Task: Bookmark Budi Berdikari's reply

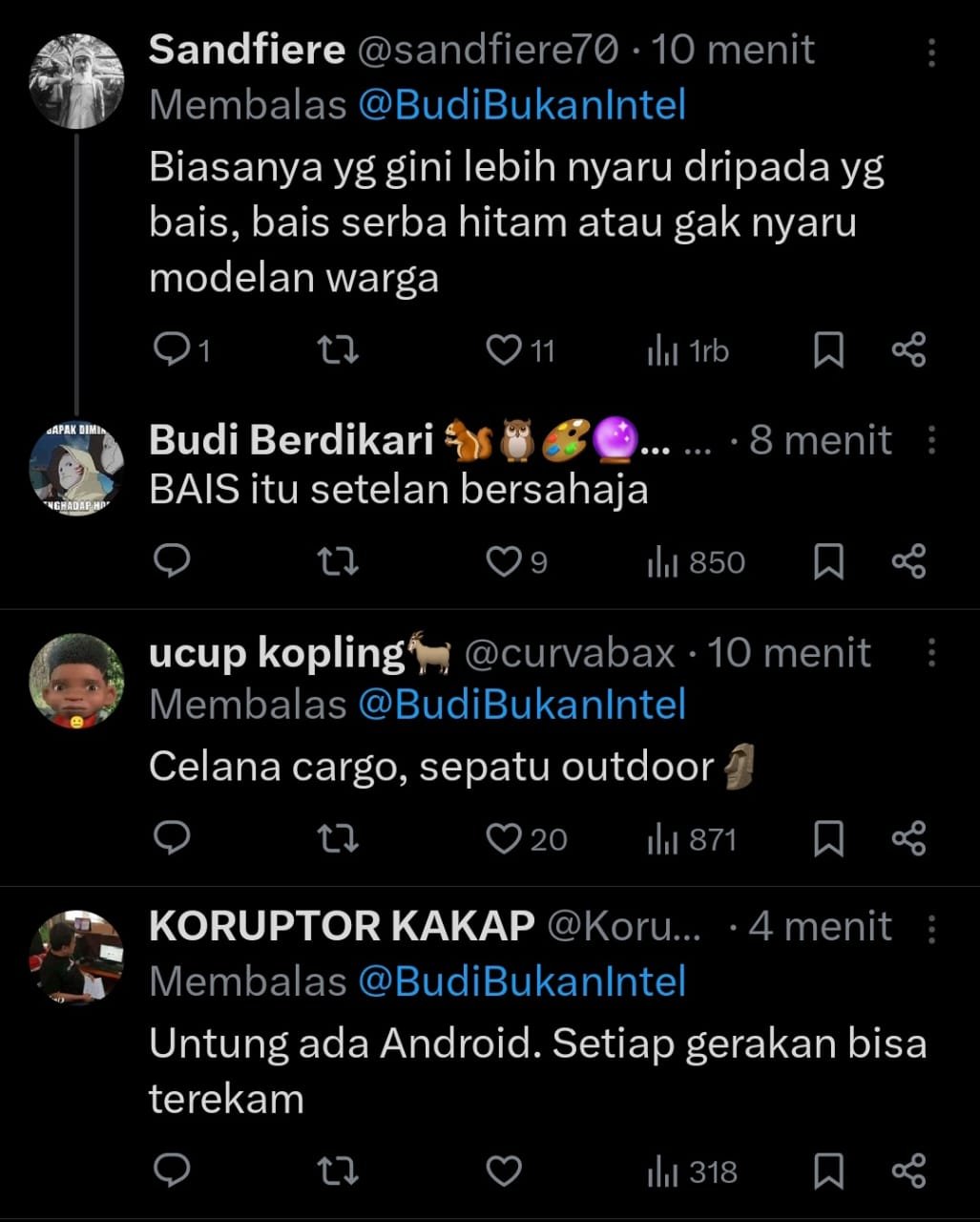Action: (828, 561)
